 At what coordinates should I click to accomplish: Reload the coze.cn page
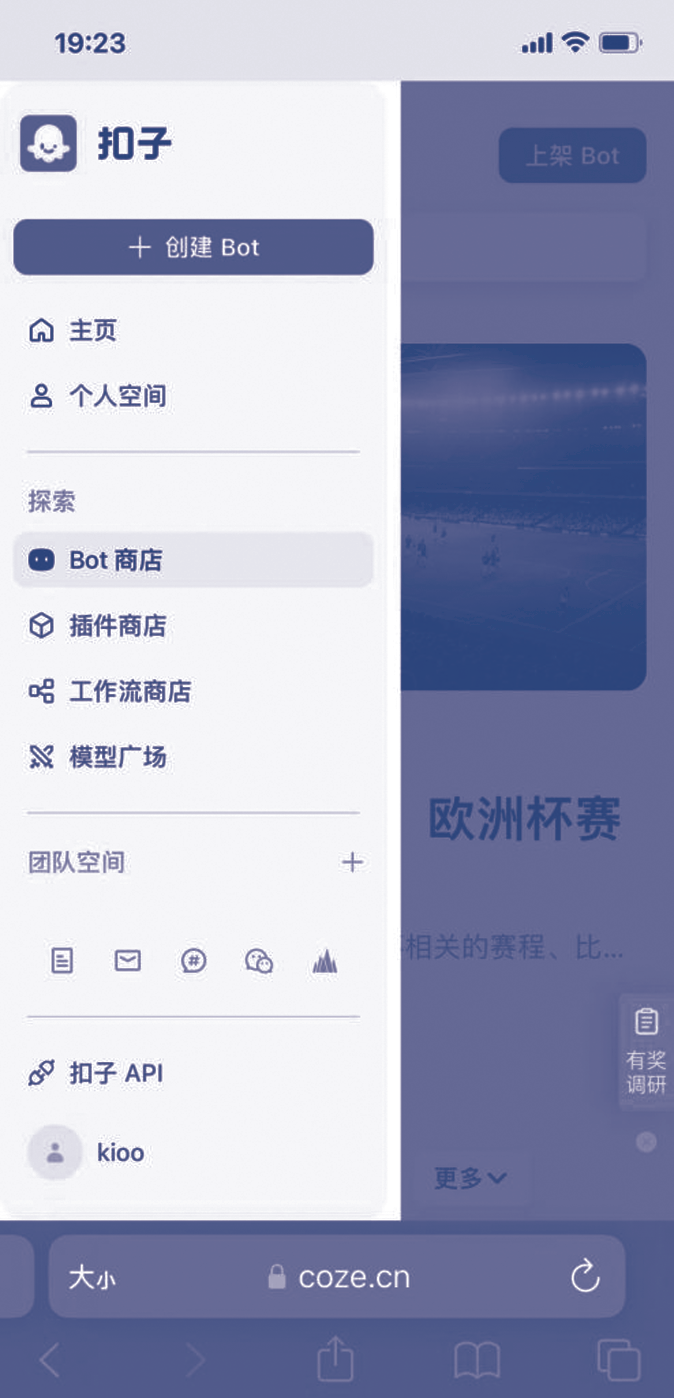584,1276
